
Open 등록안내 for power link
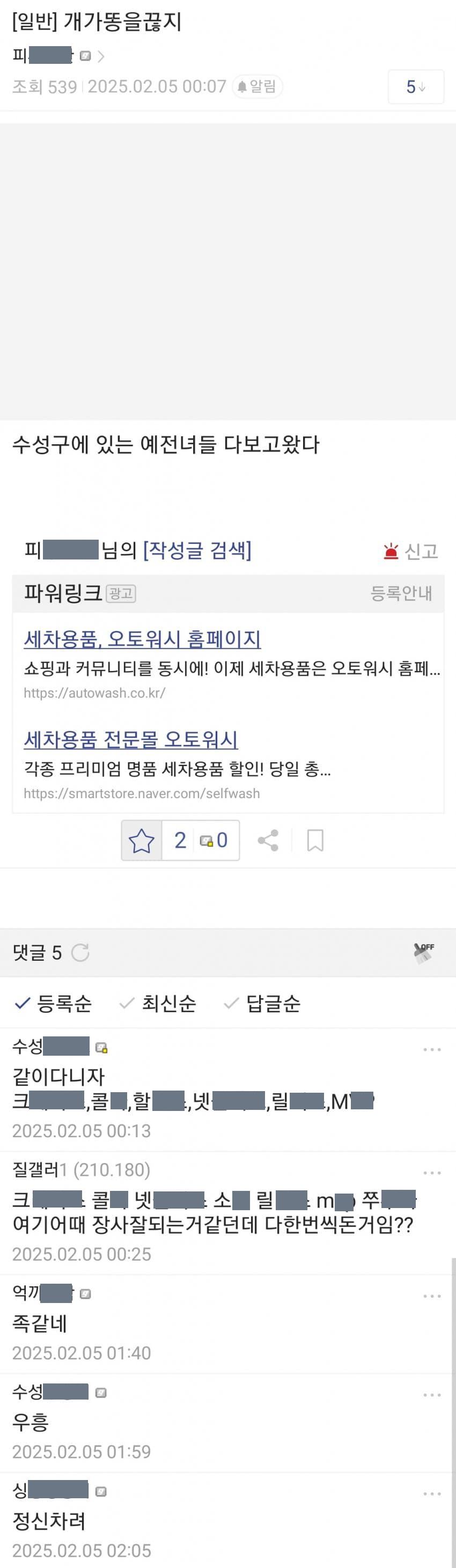pos(401,593)
